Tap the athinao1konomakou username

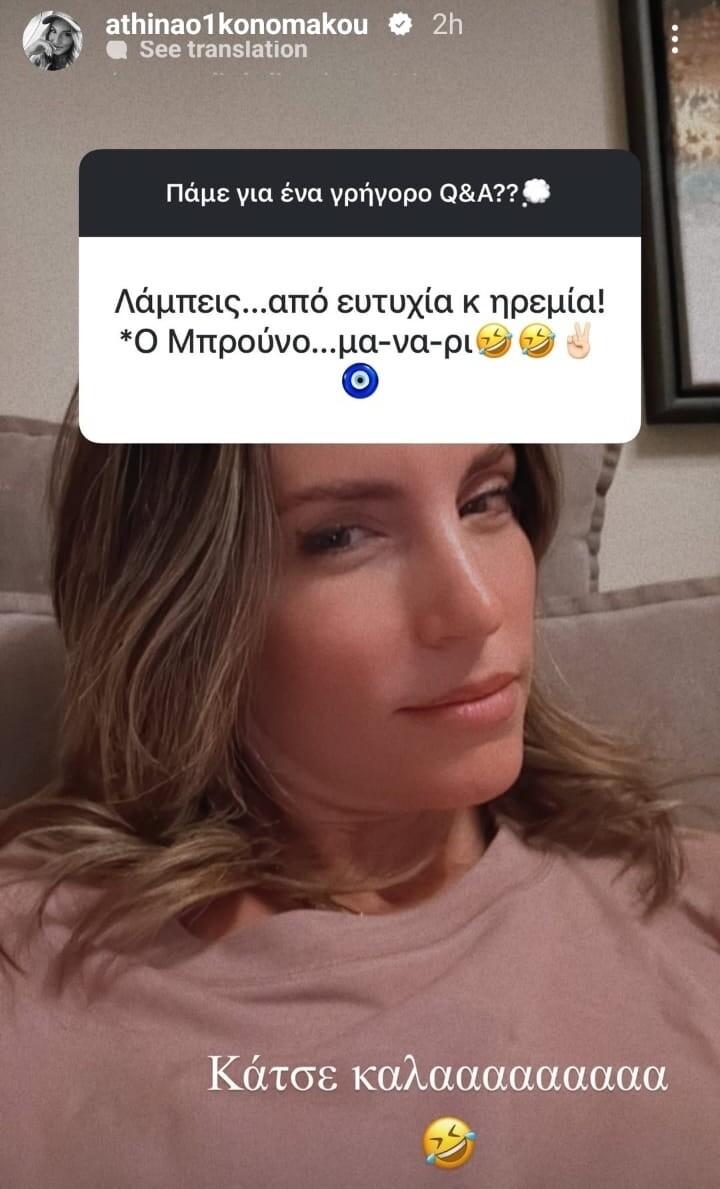tap(236, 25)
